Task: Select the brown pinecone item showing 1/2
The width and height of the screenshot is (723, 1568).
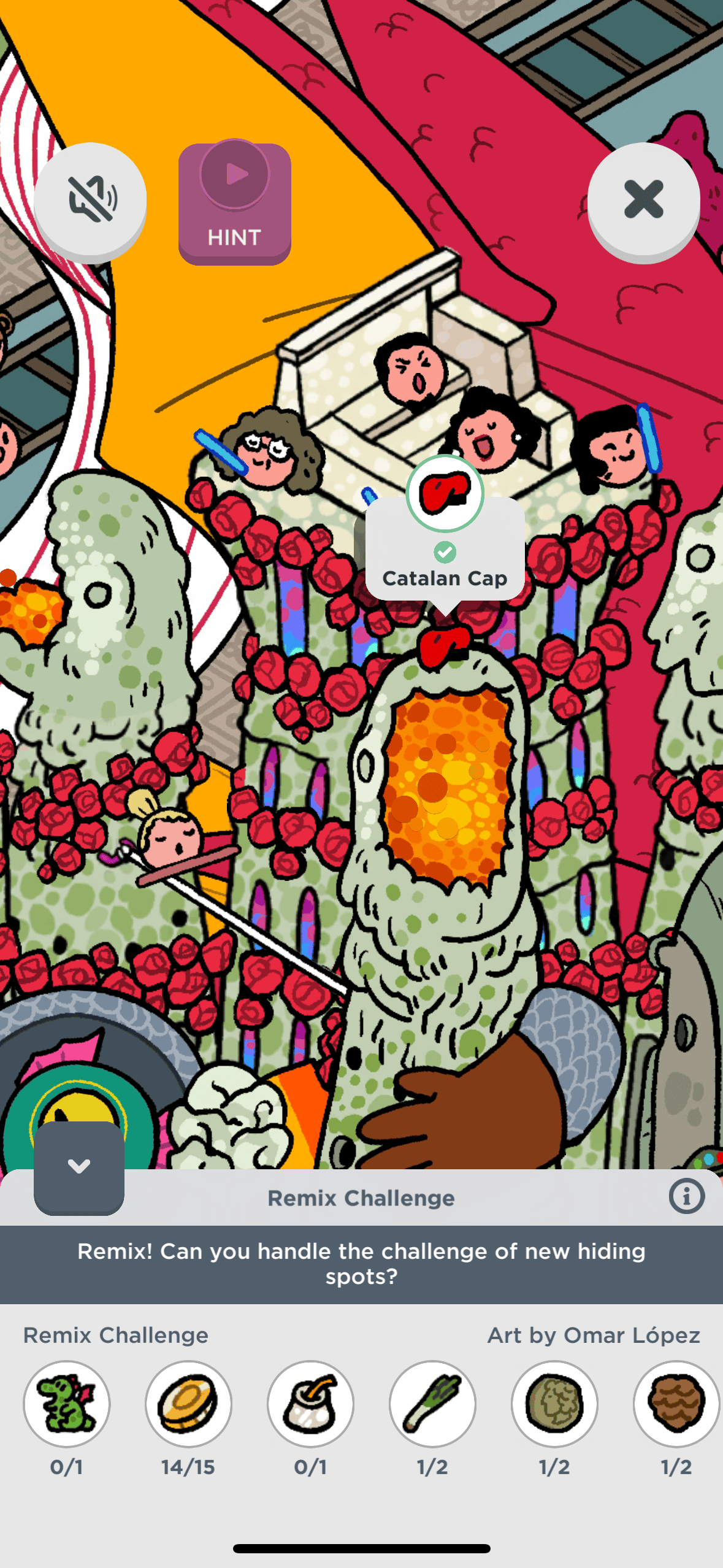Action: [x=676, y=1404]
